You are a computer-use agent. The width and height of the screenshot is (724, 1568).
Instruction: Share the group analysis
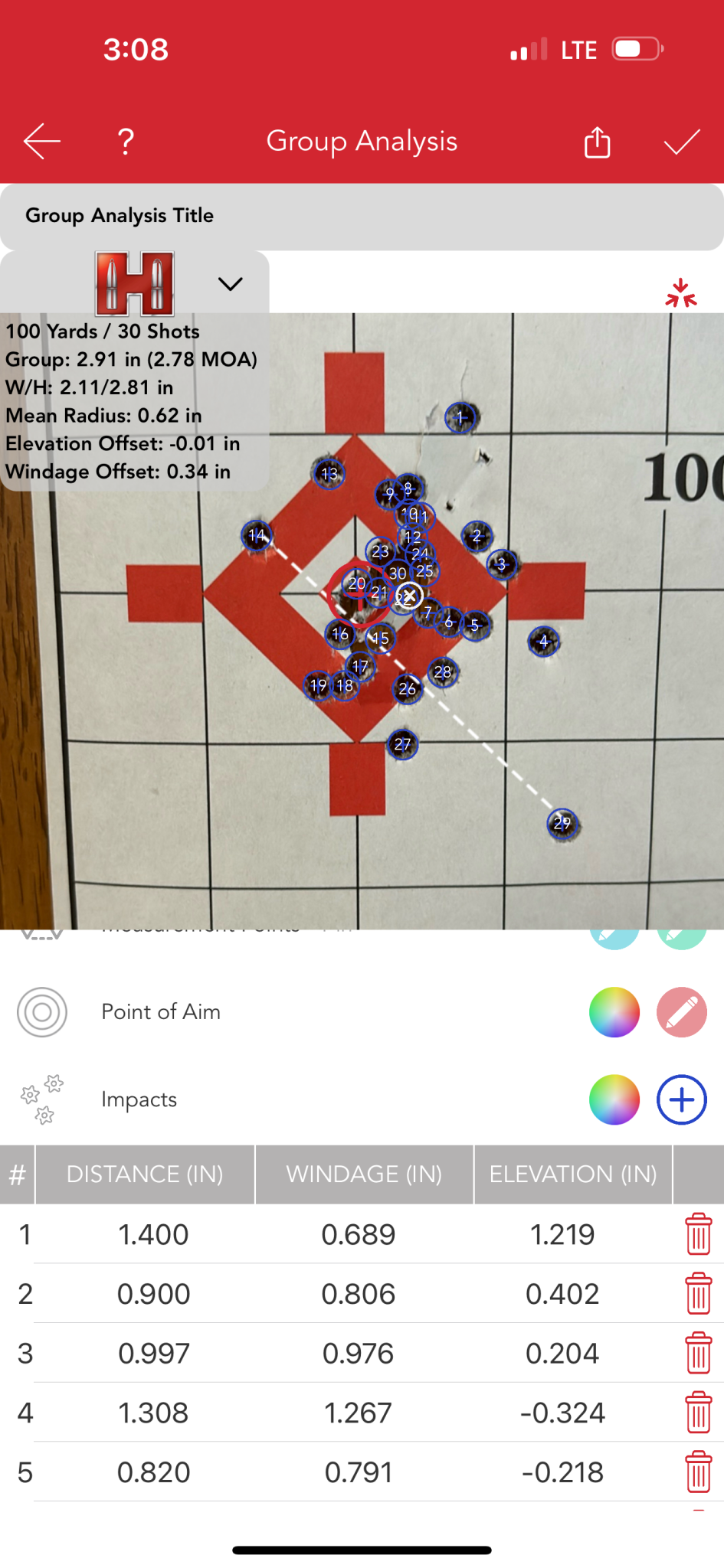coord(598,142)
